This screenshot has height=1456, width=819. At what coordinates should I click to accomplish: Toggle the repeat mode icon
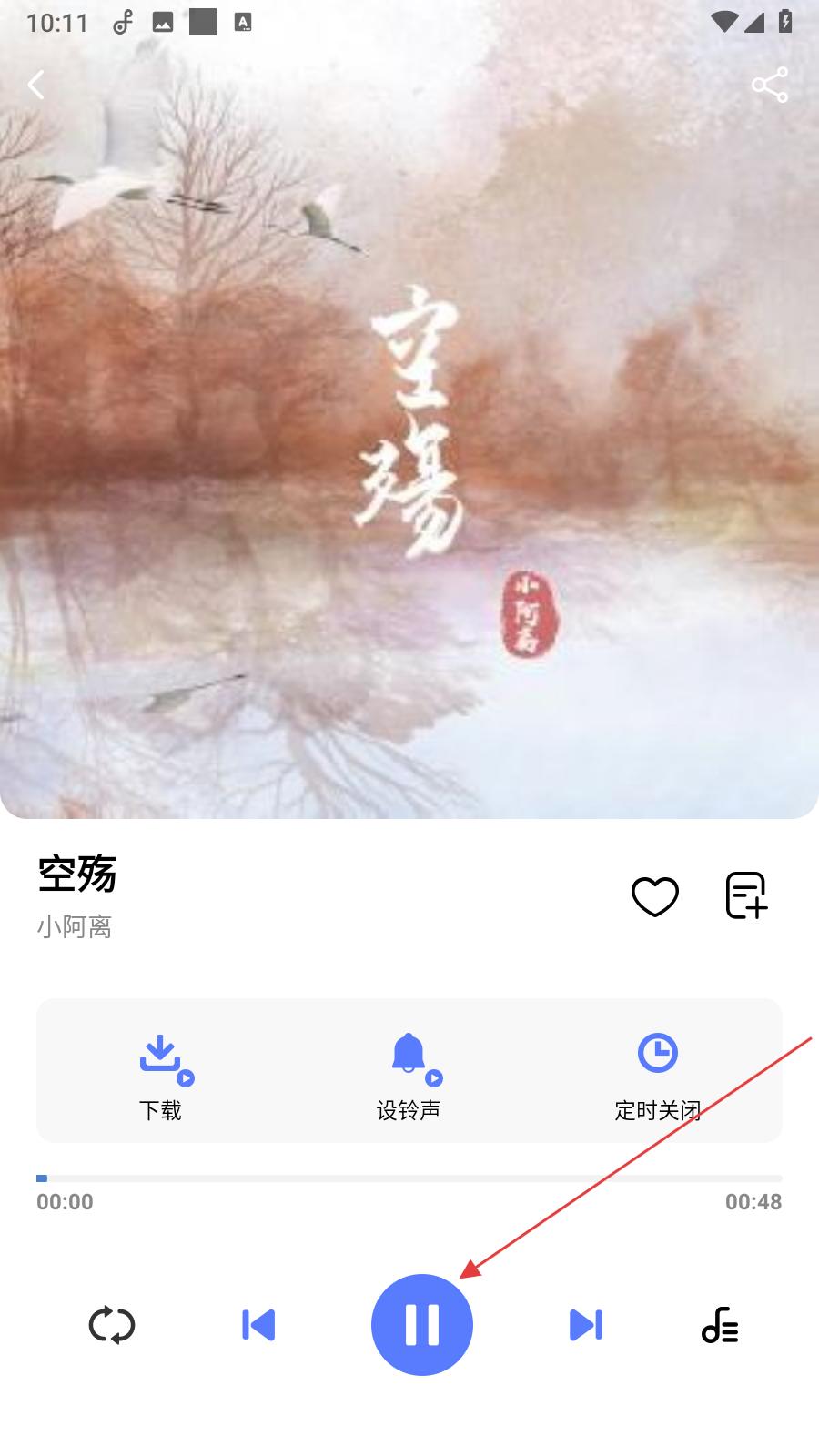point(112,1325)
